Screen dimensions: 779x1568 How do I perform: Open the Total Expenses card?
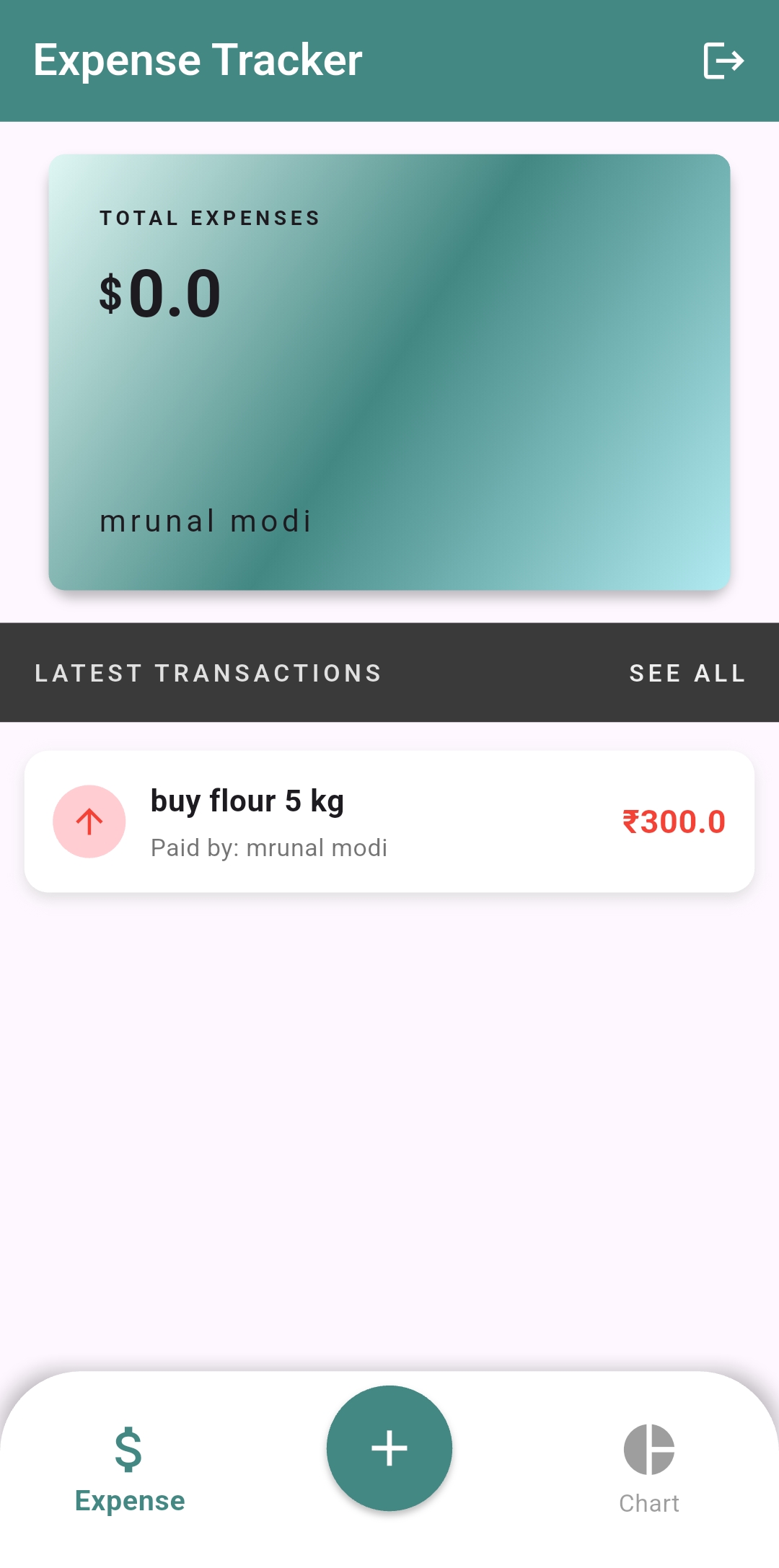(389, 372)
